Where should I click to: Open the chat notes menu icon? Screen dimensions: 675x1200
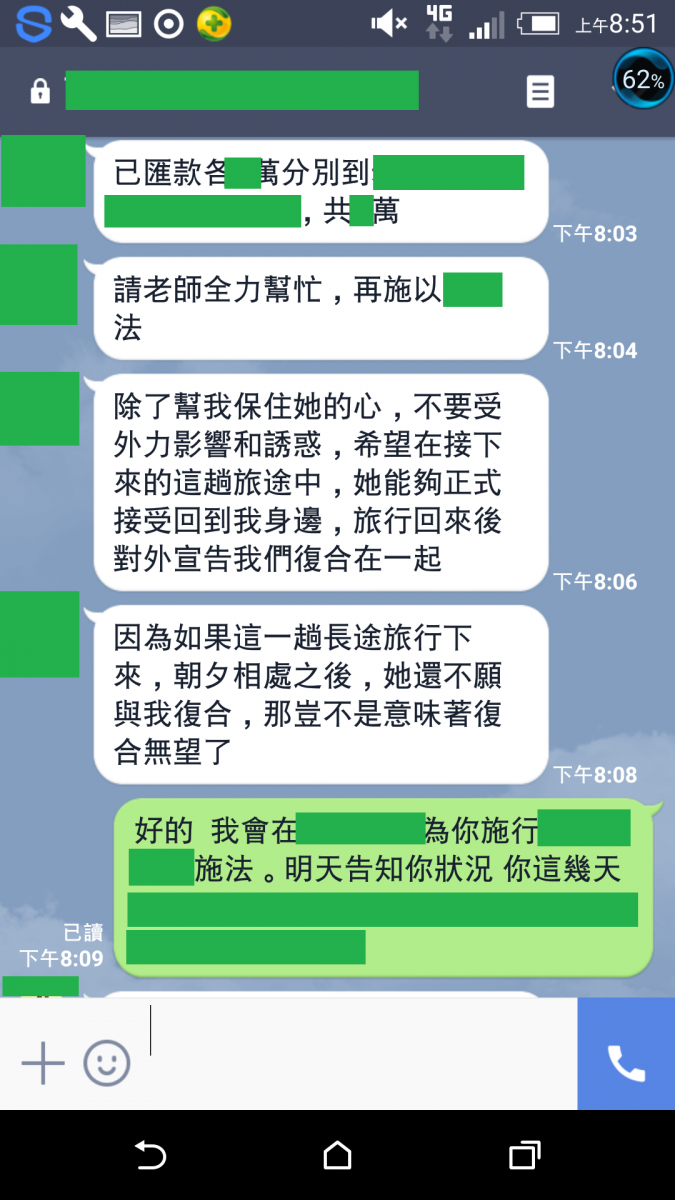pos(540,92)
